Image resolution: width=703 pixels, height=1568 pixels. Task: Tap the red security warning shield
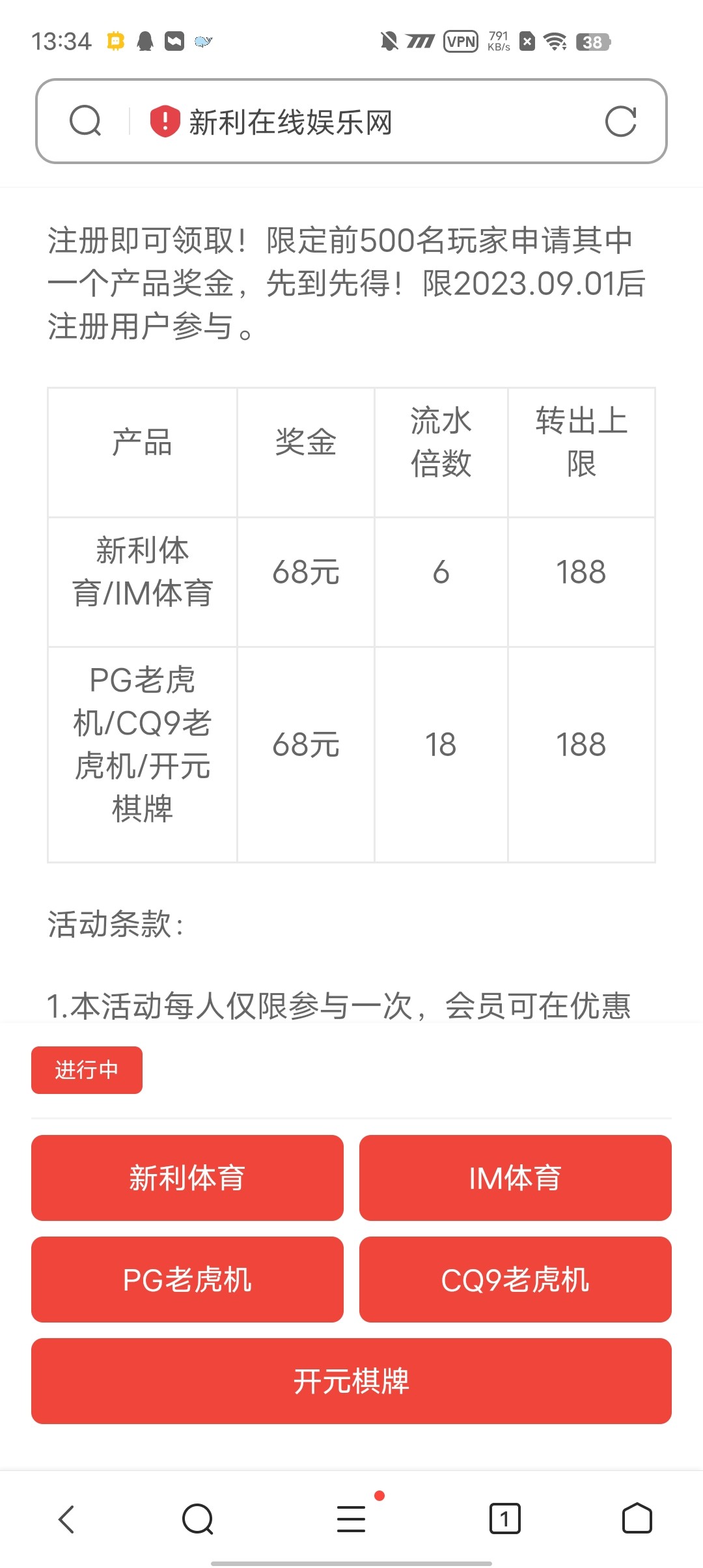tap(165, 121)
